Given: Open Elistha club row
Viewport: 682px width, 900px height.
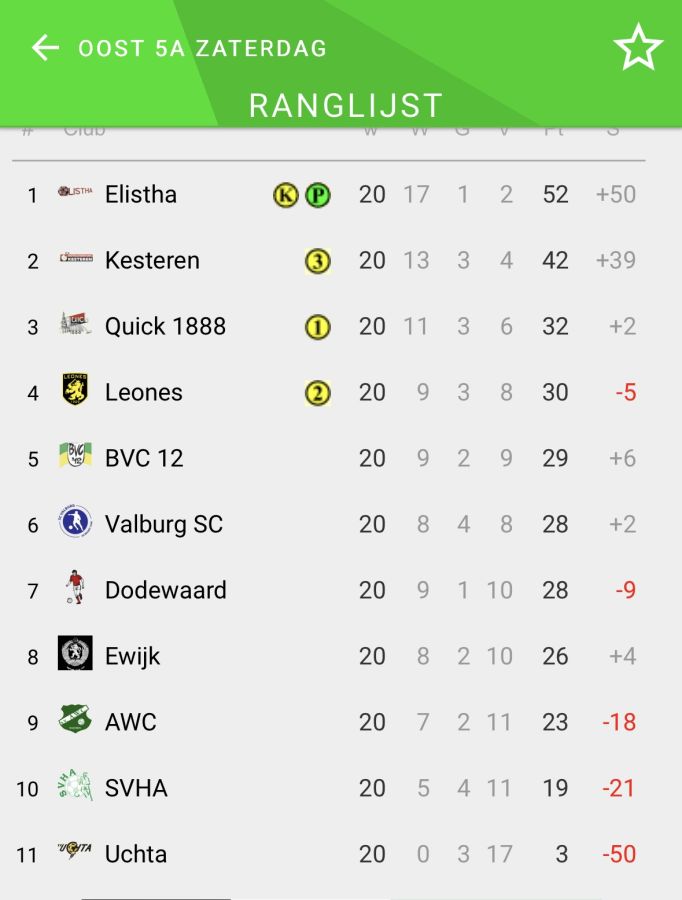Looking at the screenshot, I should pyautogui.click(x=141, y=194).
